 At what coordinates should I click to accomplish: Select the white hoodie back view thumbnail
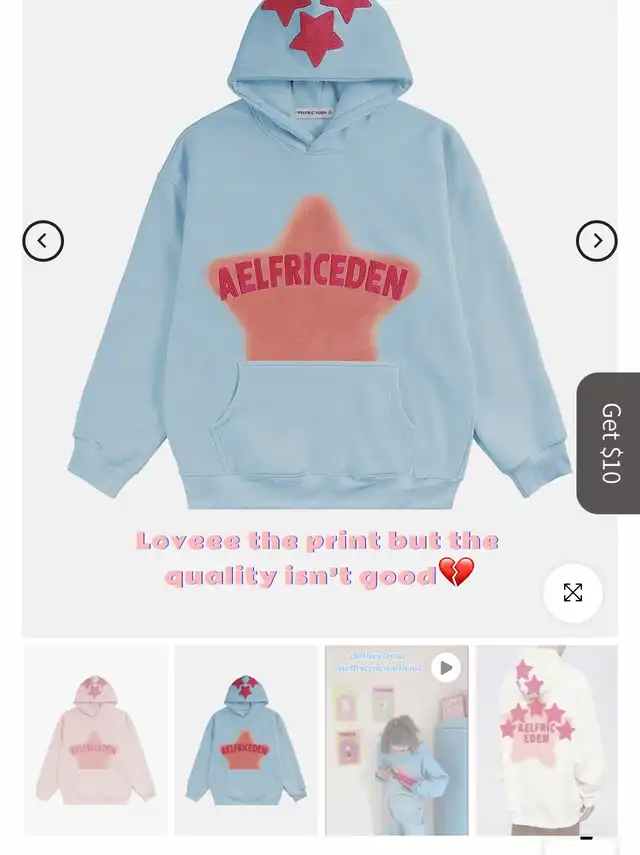[546, 740]
